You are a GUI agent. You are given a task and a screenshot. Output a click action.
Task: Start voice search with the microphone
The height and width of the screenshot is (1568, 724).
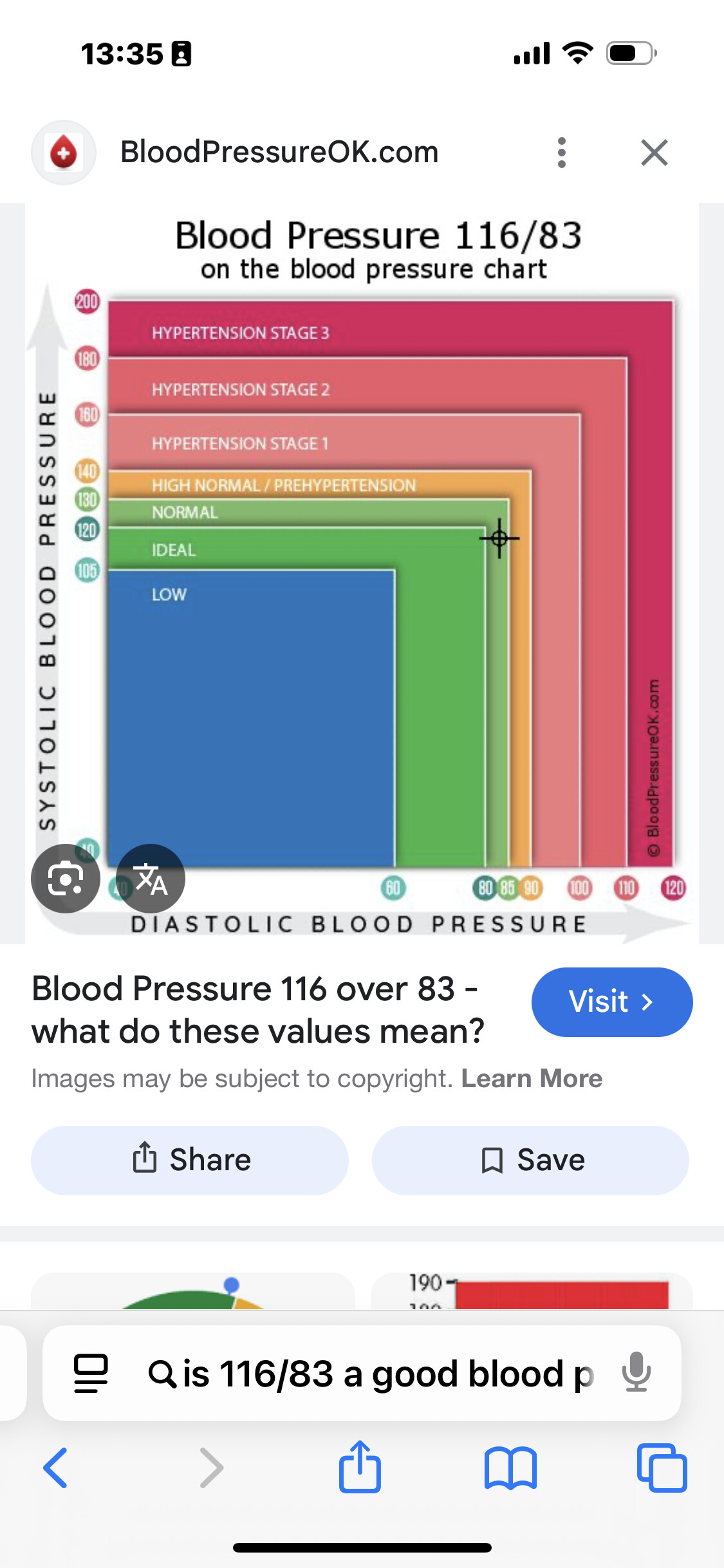click(x=636, y=1373)
